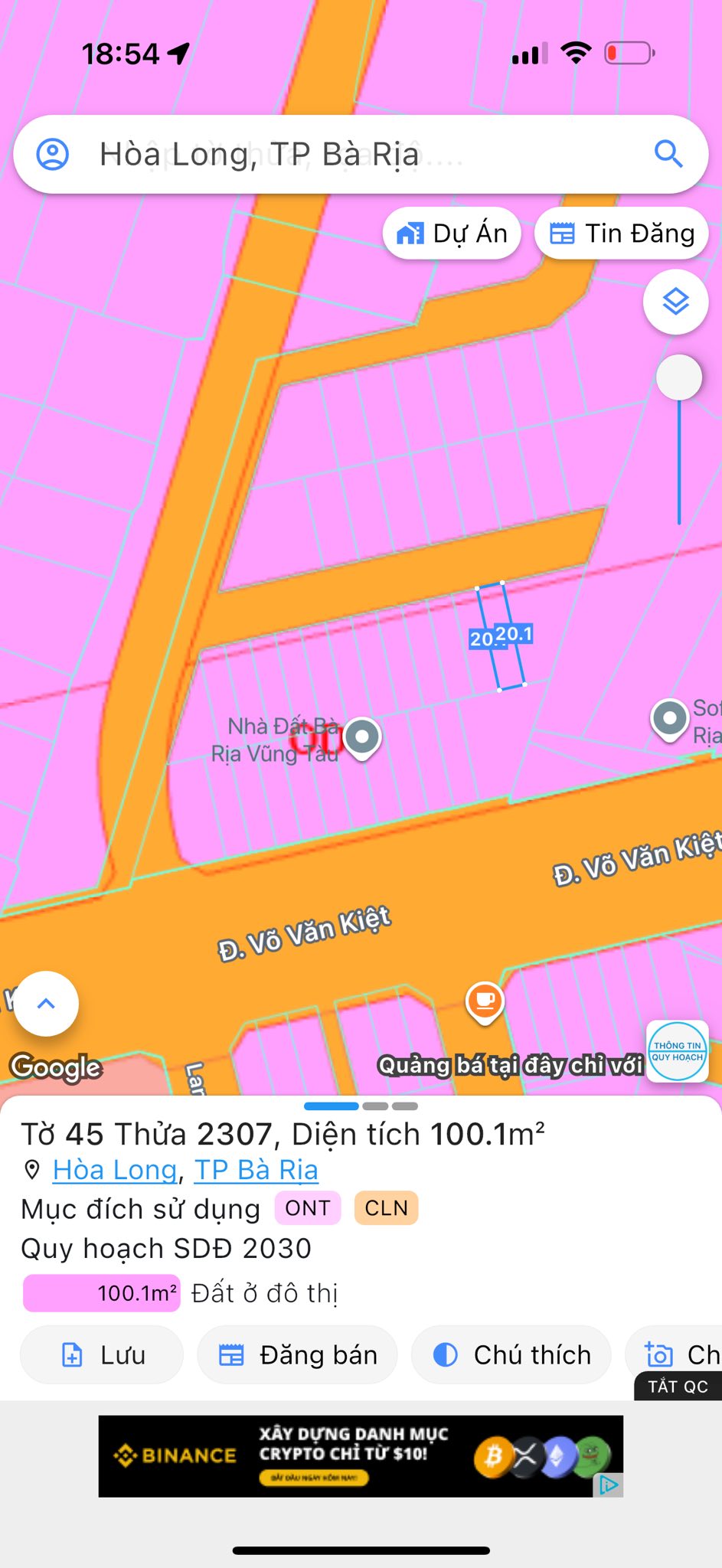Expand the panel with the up chevron
This screenshot has width=722, height=1568.
click(x=47, y=1003)
